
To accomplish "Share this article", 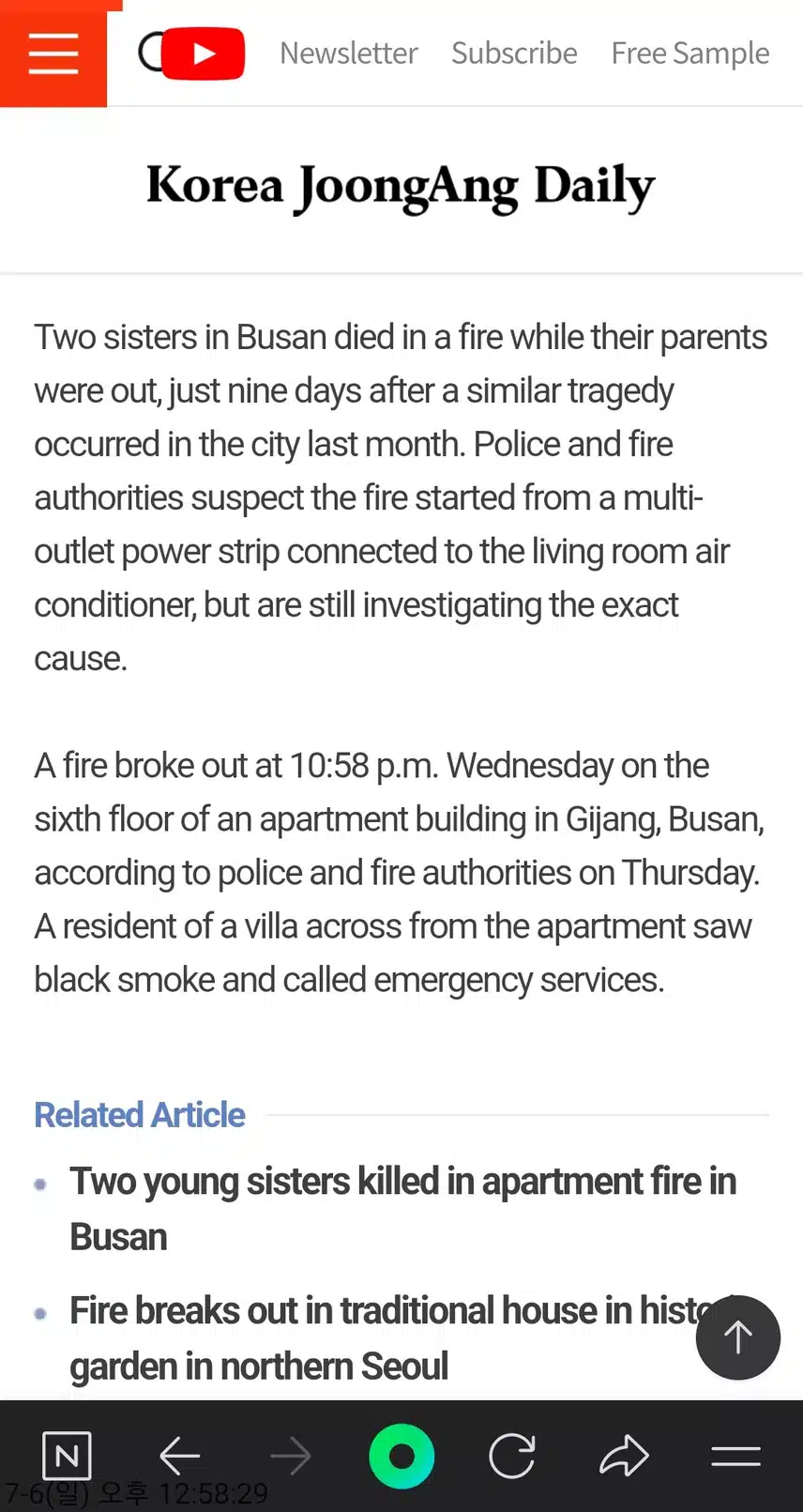I will (624, 1456).
